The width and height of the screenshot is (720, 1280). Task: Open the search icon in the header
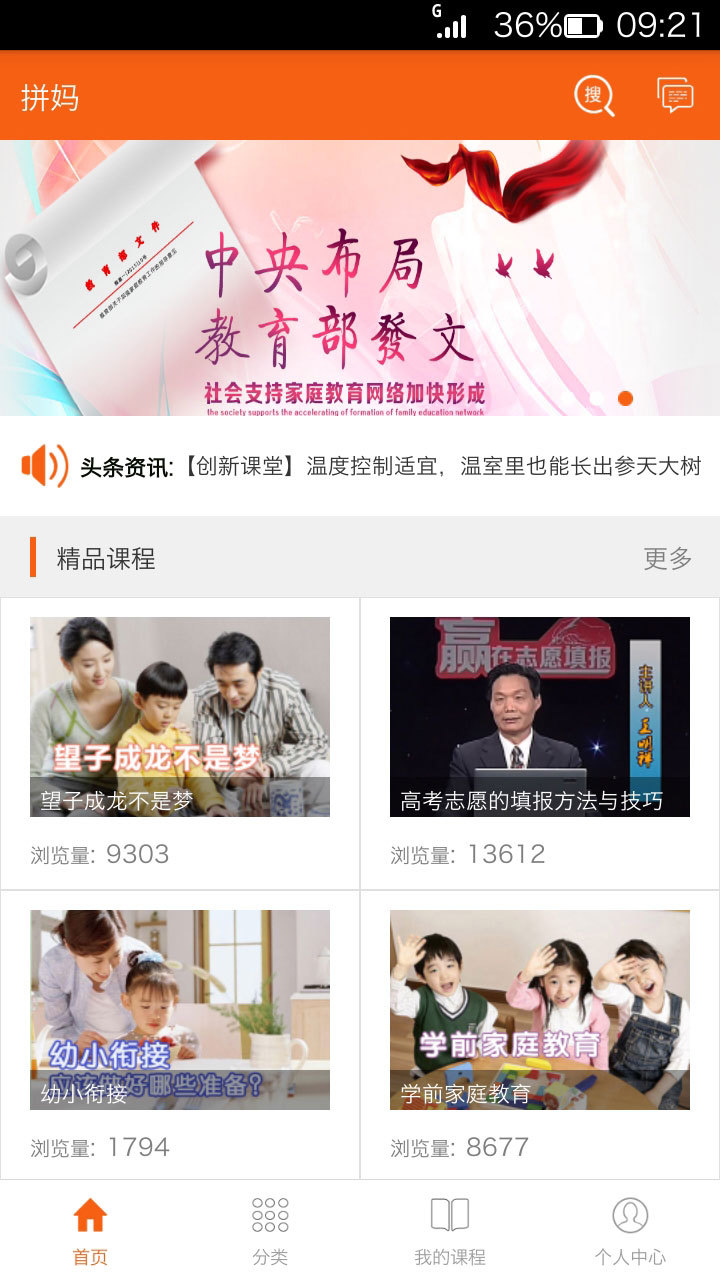click(x=593, y=96)
